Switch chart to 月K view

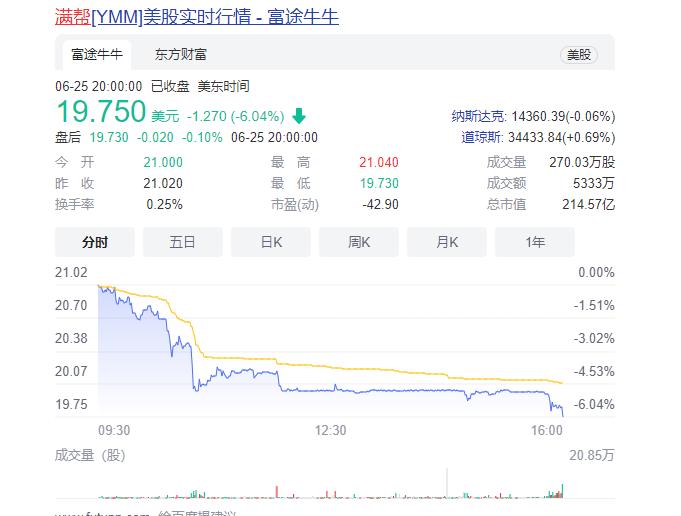(x=447, y=242)
